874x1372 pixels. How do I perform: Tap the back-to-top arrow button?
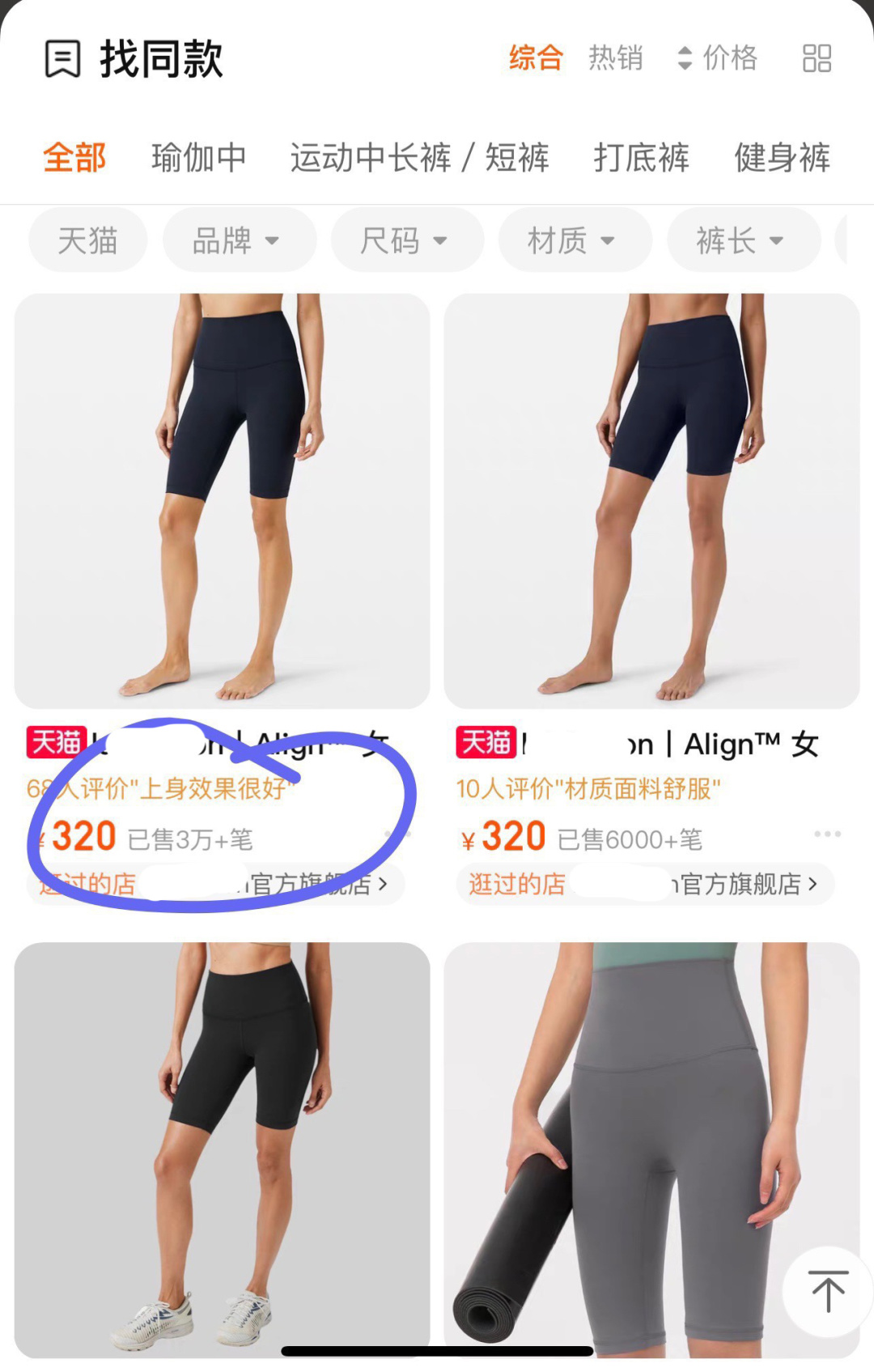tap(827, 1292)
